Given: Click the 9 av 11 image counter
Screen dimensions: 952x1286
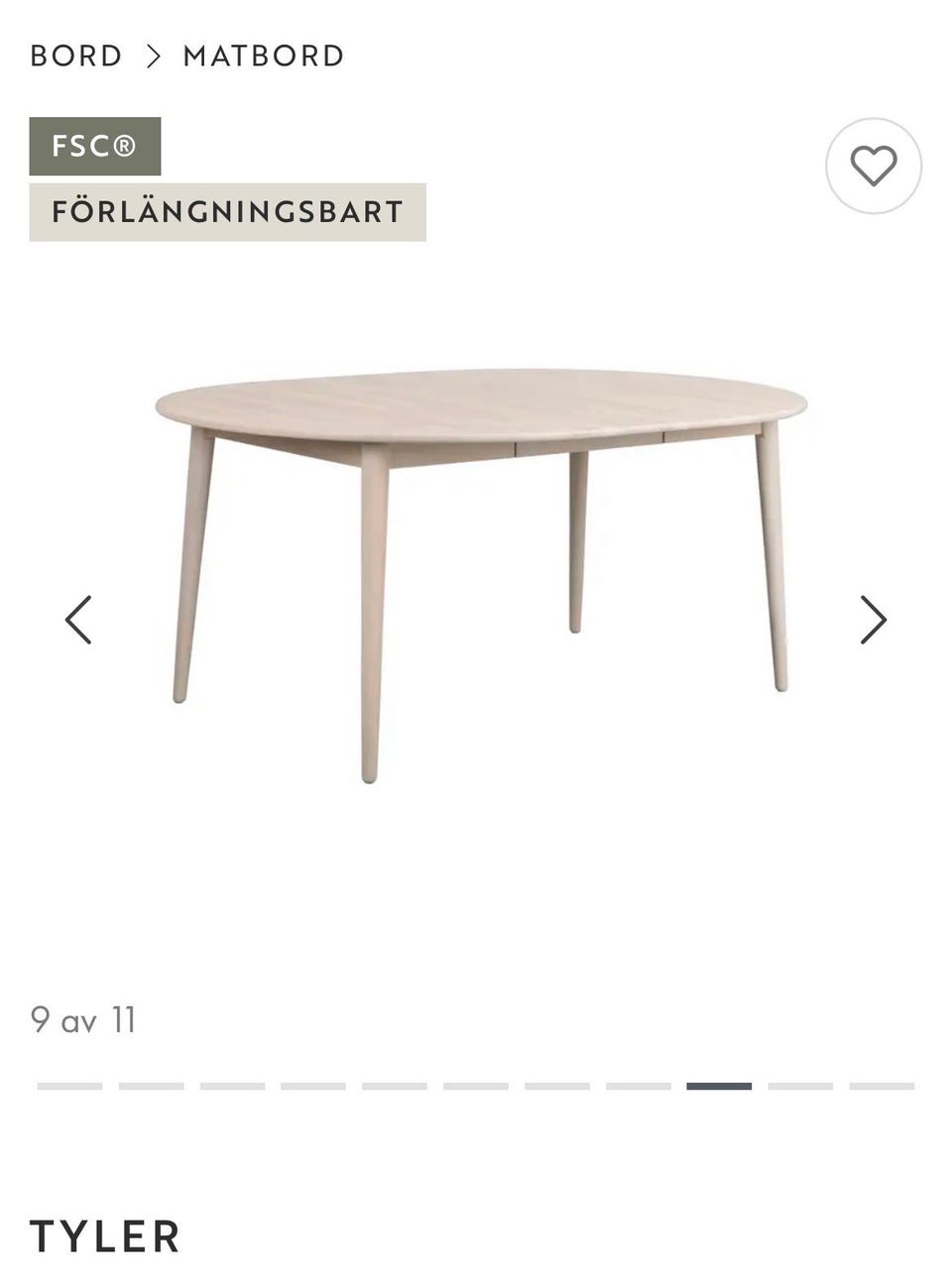Looking at the screenshot, I should 85,1019.
